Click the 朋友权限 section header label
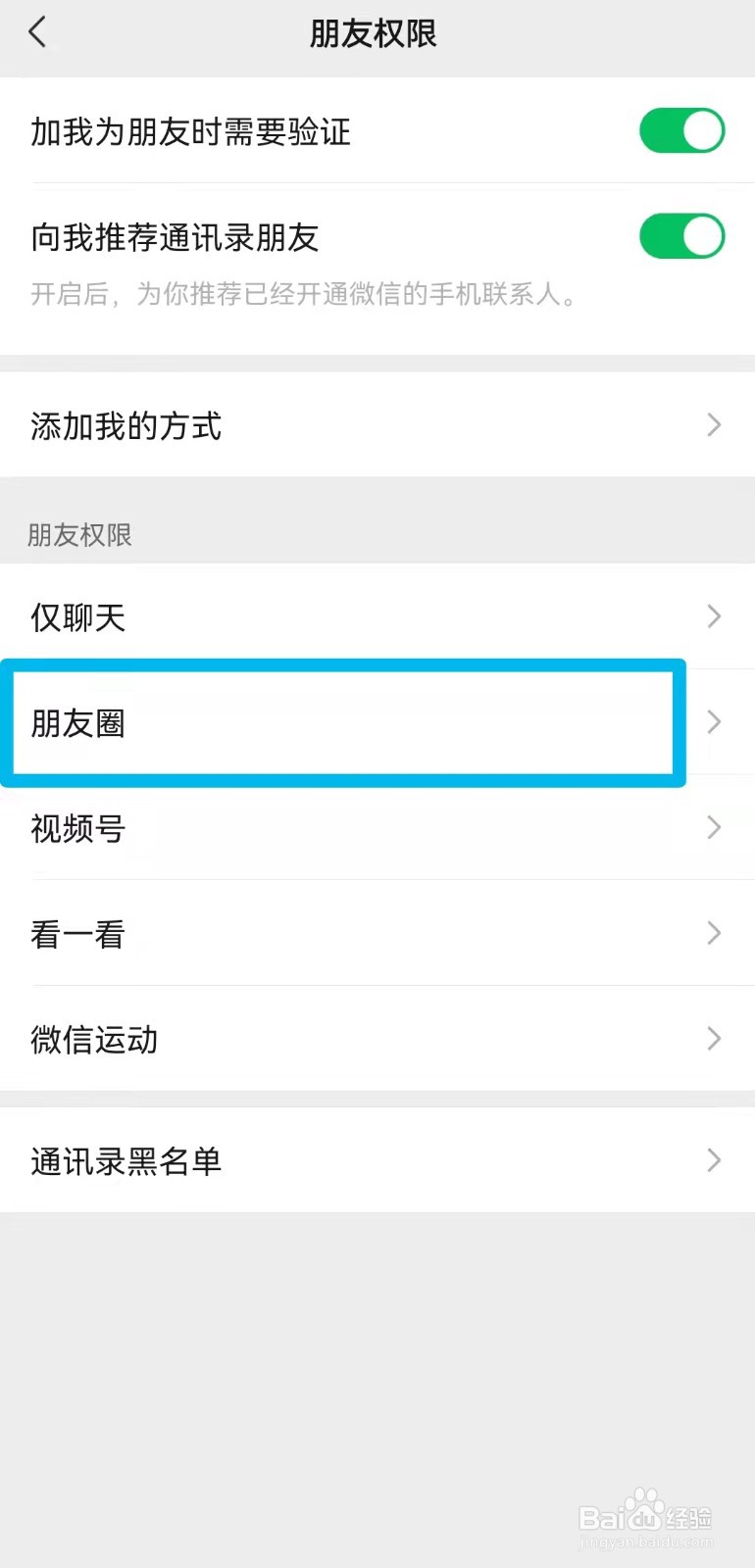This screenshot has width=755, height=1568. [x=79, y=535]
